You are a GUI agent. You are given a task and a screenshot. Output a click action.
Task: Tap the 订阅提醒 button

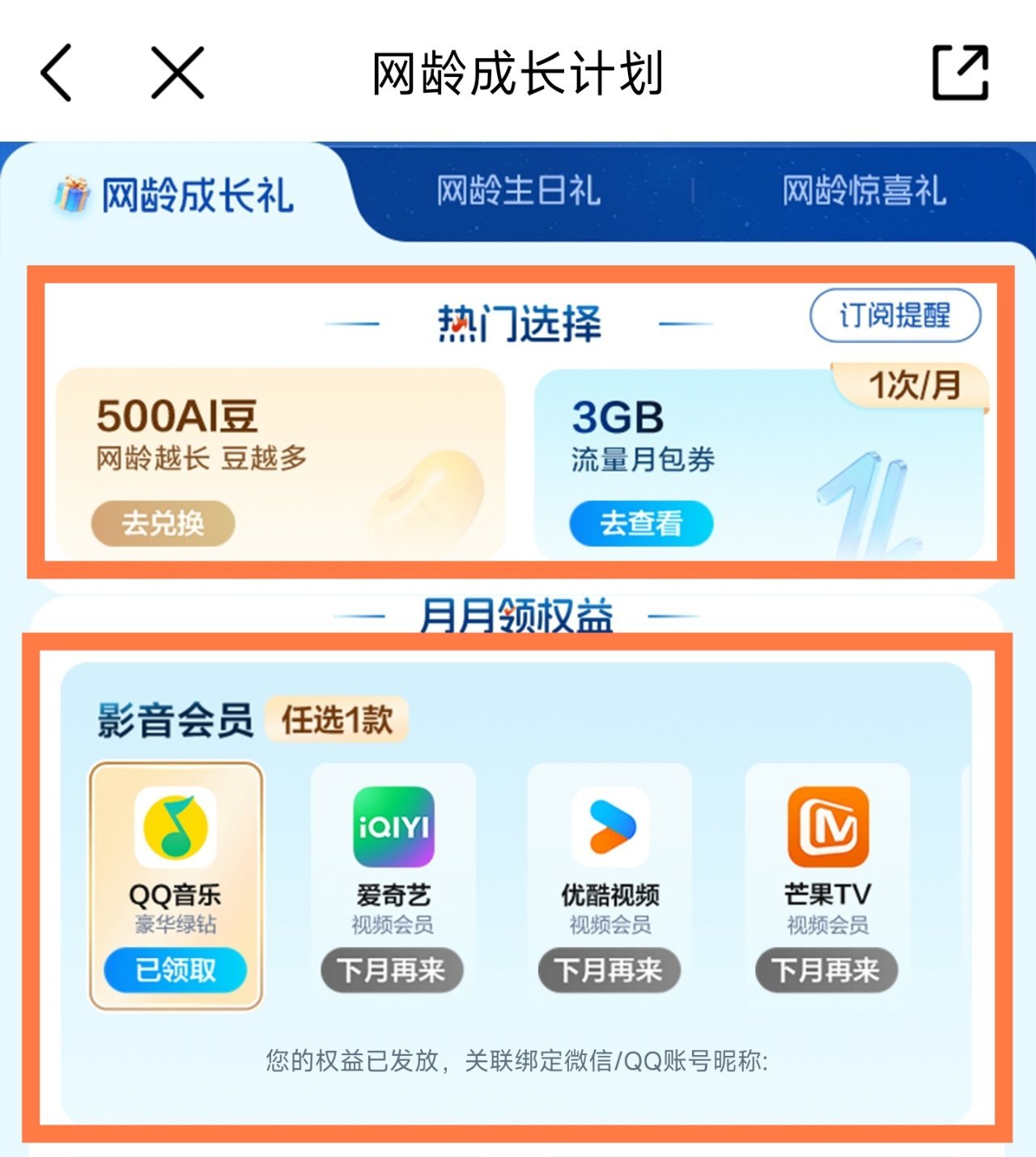894,316
